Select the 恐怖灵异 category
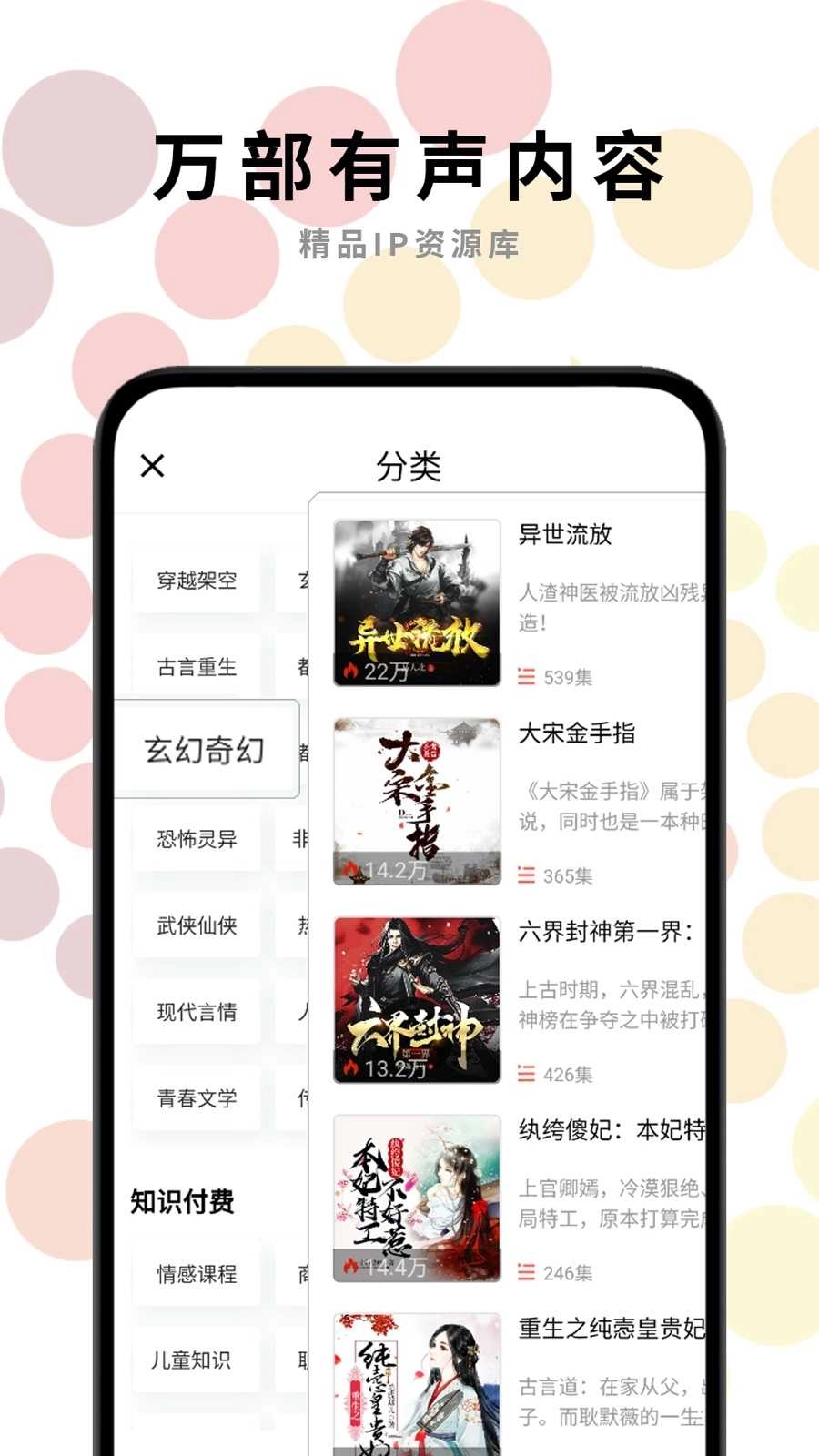 click(195, 839)
